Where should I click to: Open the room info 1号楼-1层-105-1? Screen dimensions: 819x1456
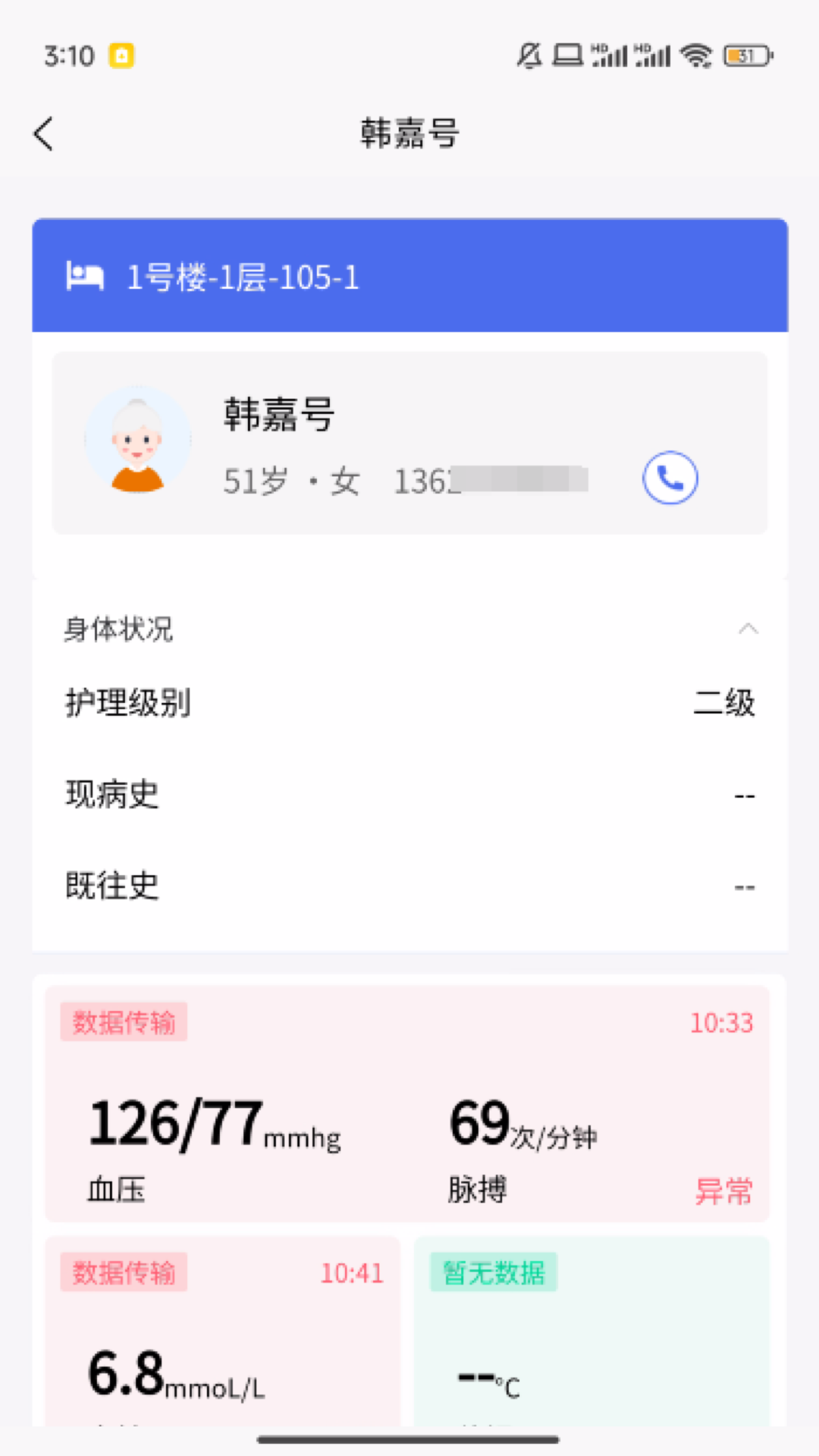[243, 276]
